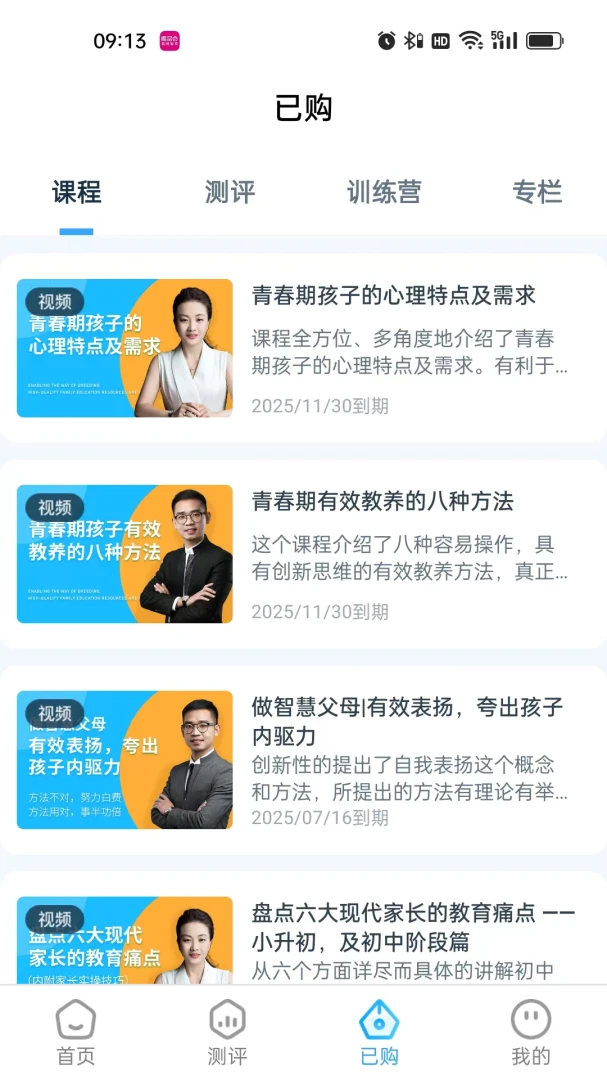Open course 盘点六大现代家长的教育痛点
Viewport: 607px width, 1080px height.
coord(303,928)
